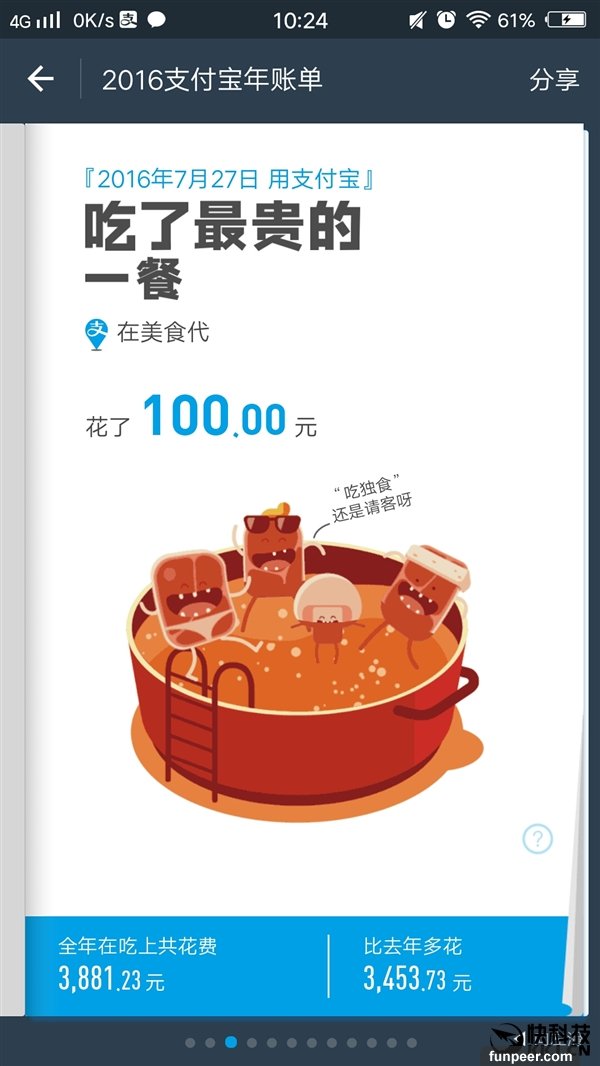600x1066 pixels.
Task: Go back from the 2016支付宝年账单 page
Action: click(x=40, y=79)
